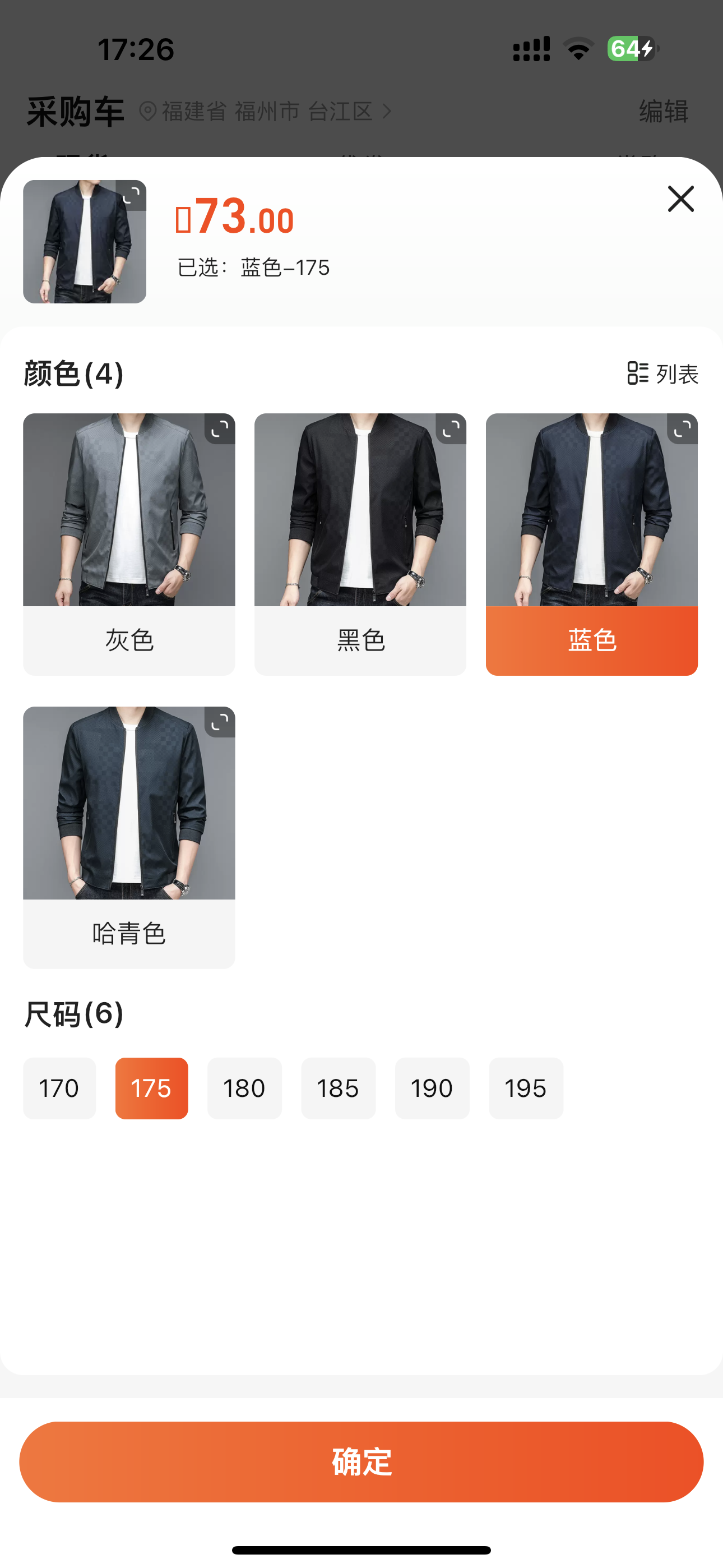723x1568 pixels.
Task: Close the product options sheet
Action: point(680,199)
